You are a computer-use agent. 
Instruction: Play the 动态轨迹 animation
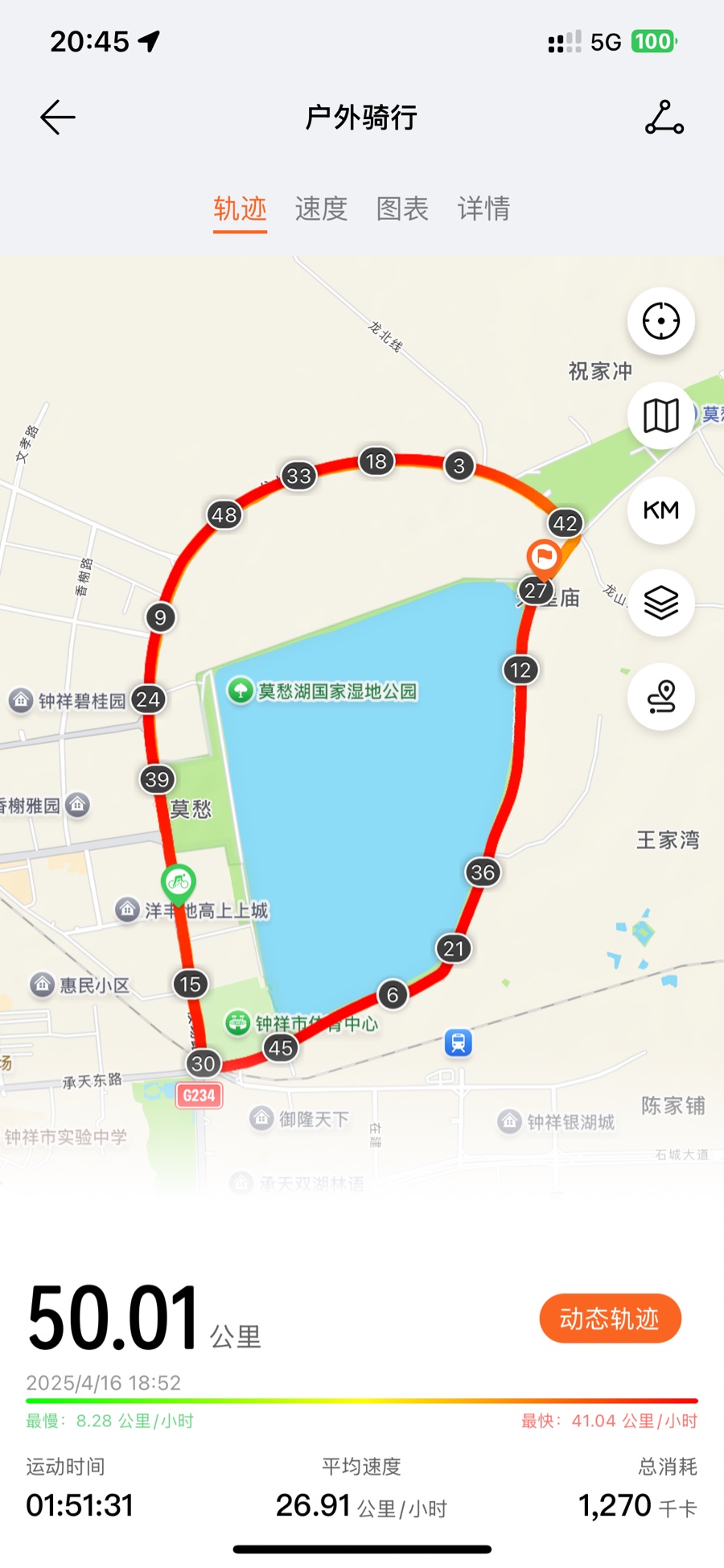point(610,1318)
